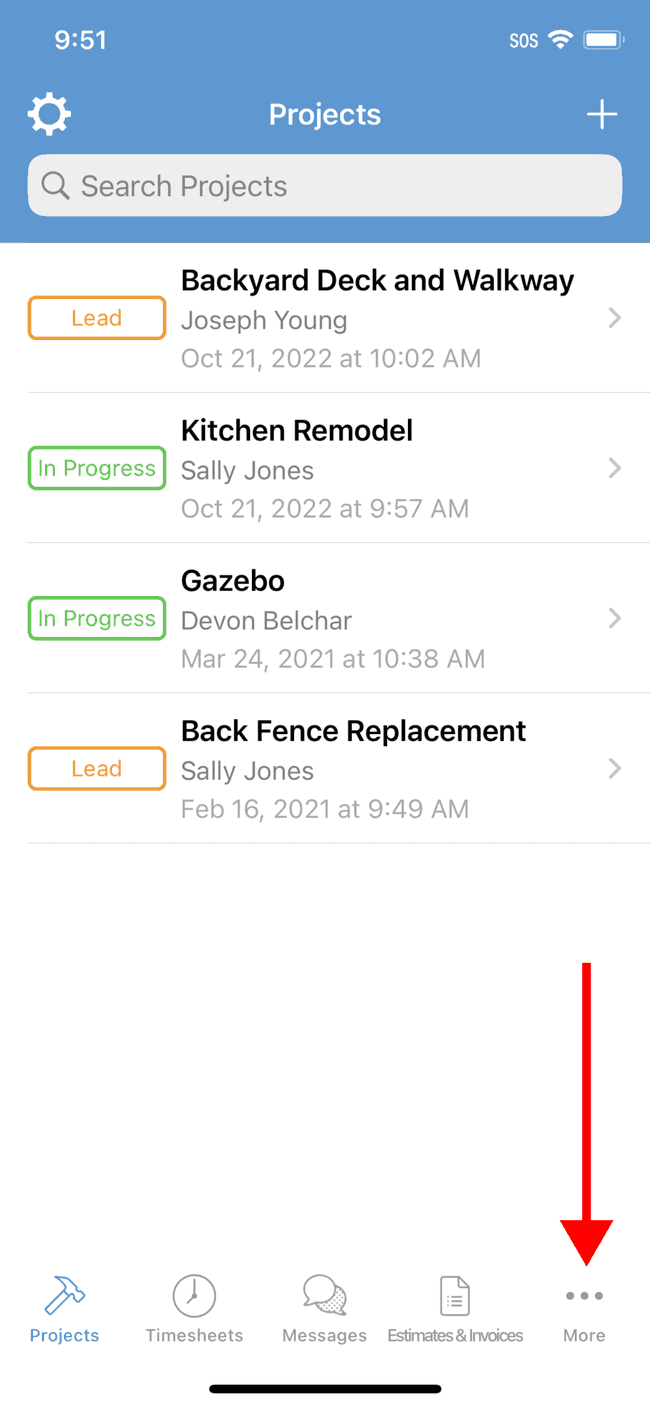Open the Backyard Deck and Walkway project
Screen dimensions: 650x1407
[325, 318]
